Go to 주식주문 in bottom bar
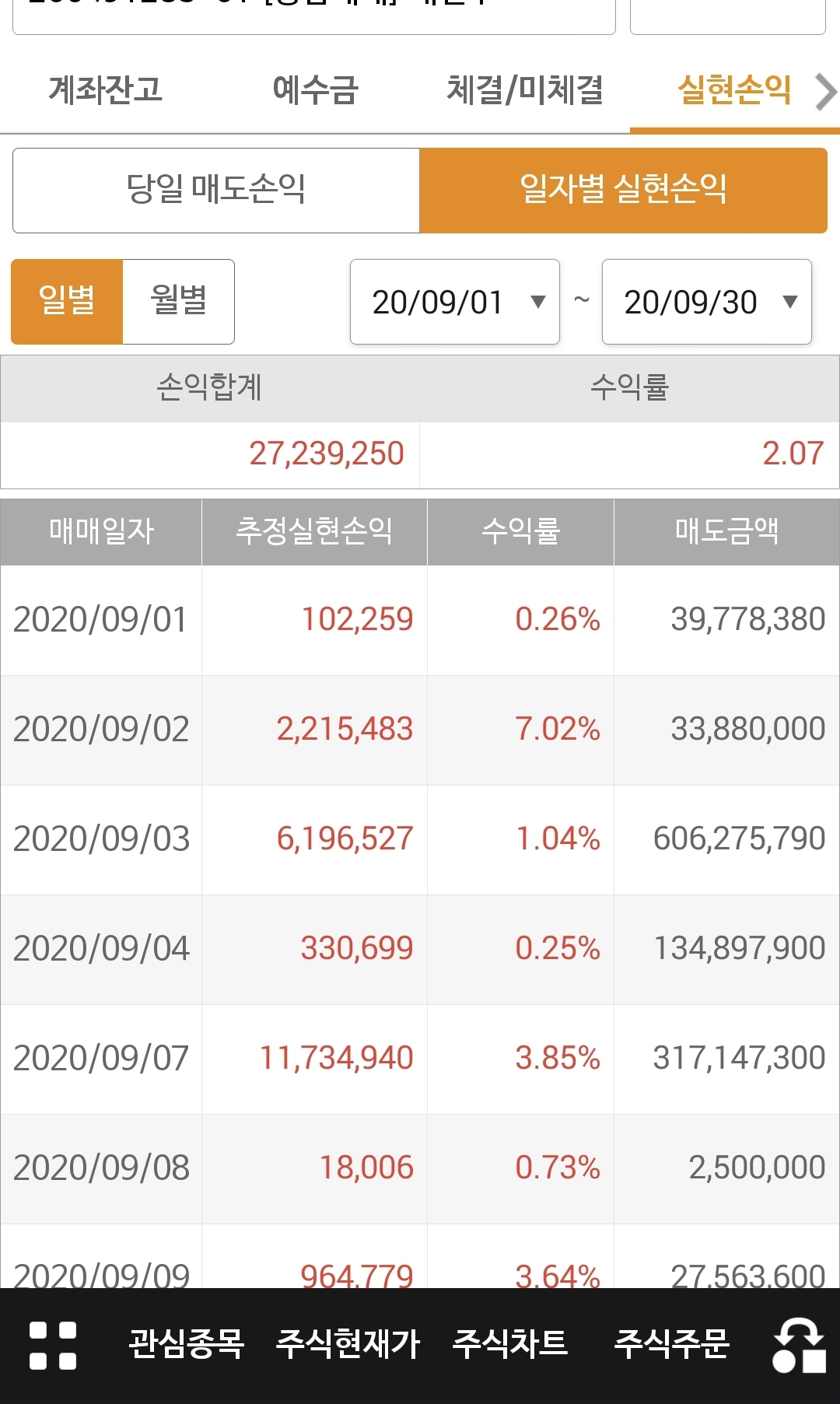This screenshot has width=840, height=1404. 672,1344
